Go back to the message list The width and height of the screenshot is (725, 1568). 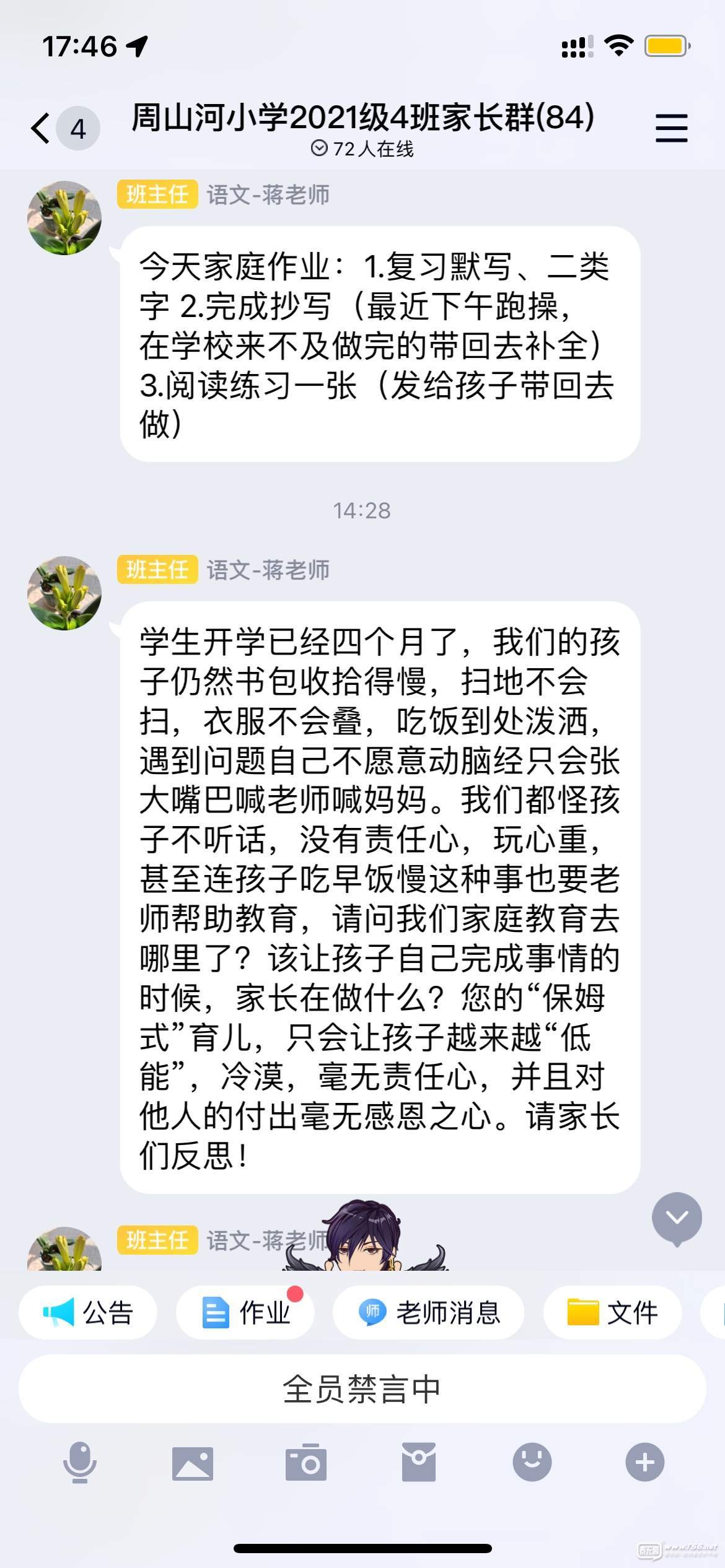click(42, 128)
